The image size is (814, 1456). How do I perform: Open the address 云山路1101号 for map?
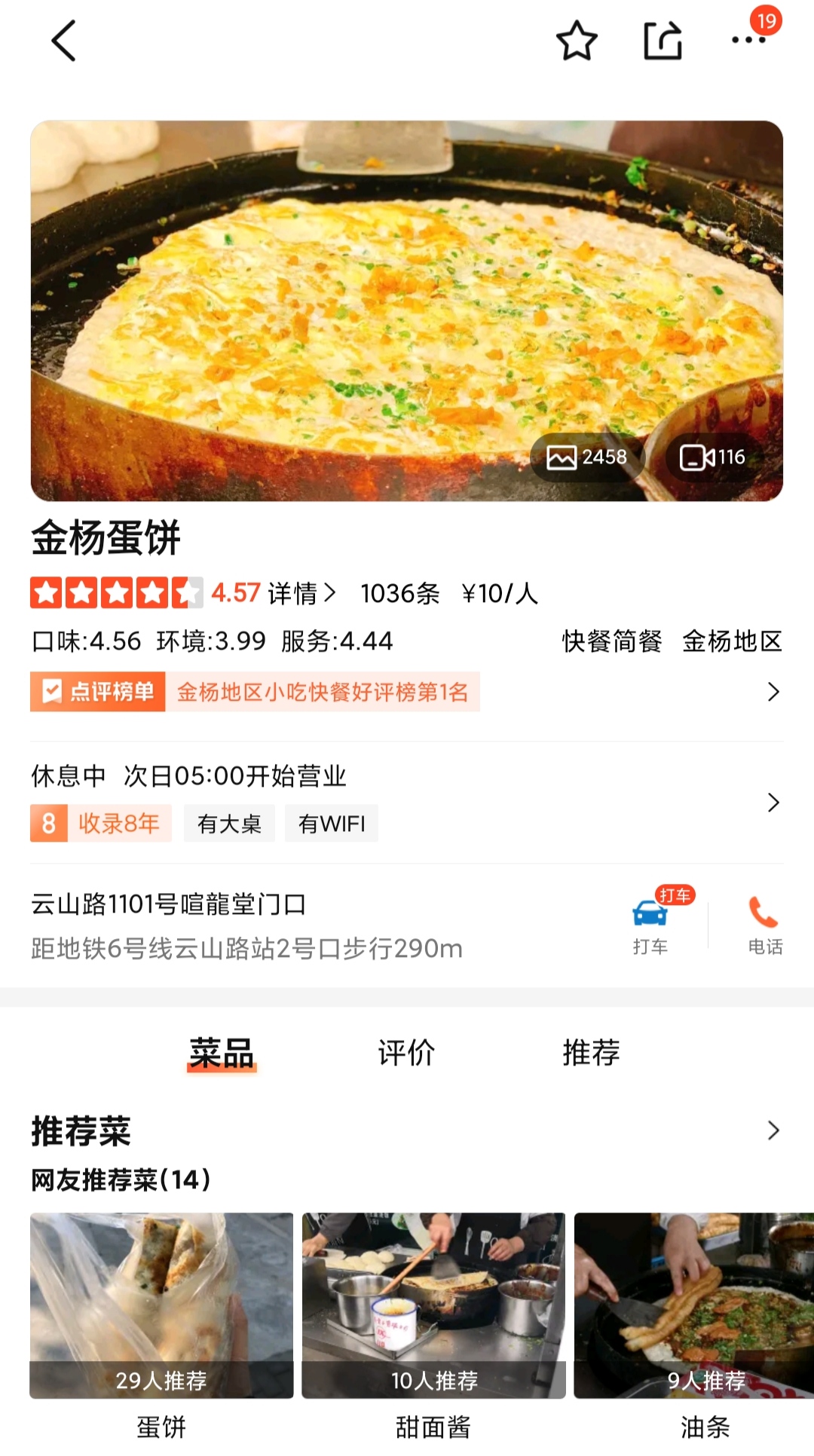(x=170, y=904)
